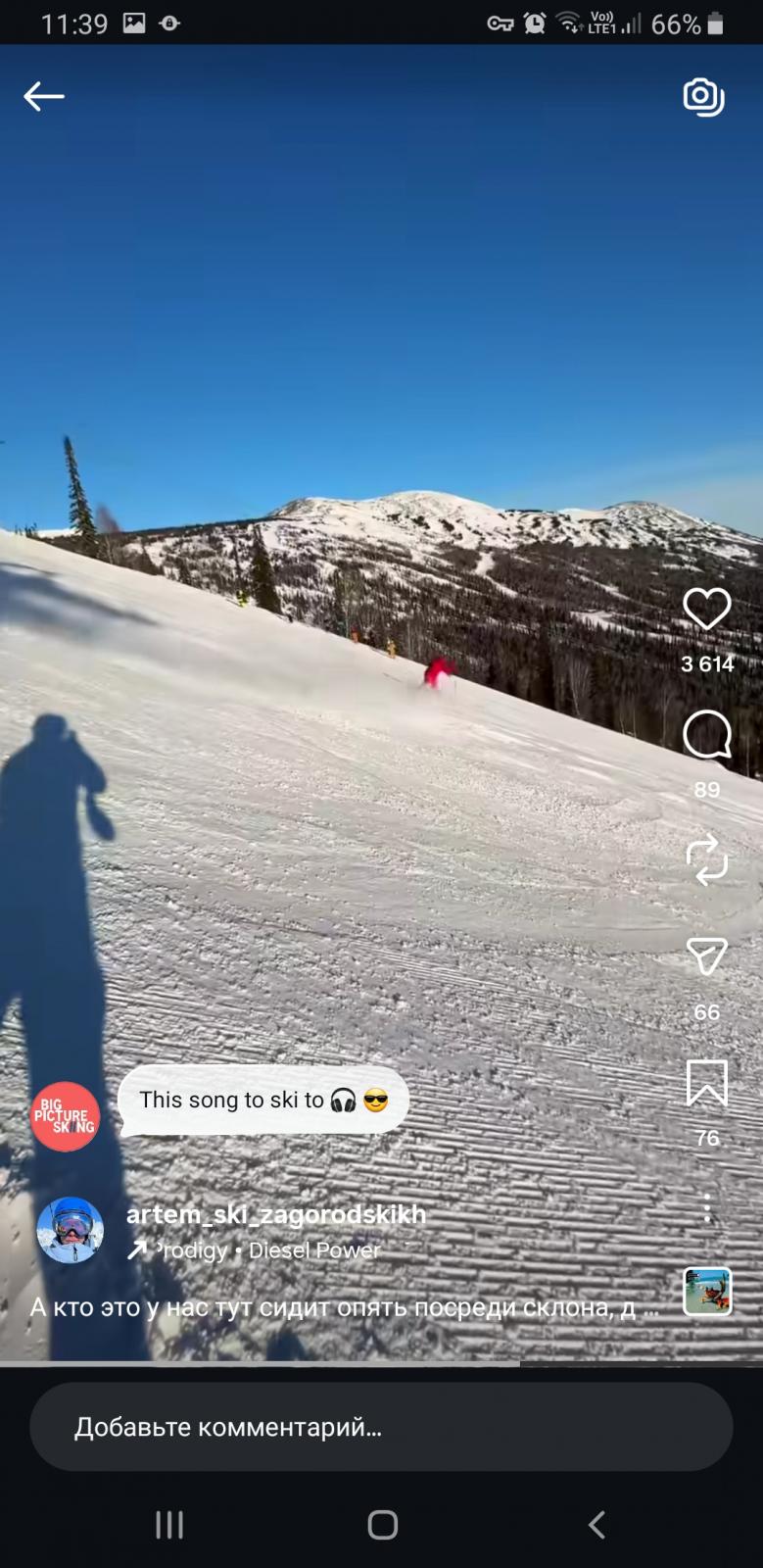This screenshot has width=763, height=1568.
Task: Tap the 'Добавьте комментарий…' comment field
Action: tap(381, 1427)
